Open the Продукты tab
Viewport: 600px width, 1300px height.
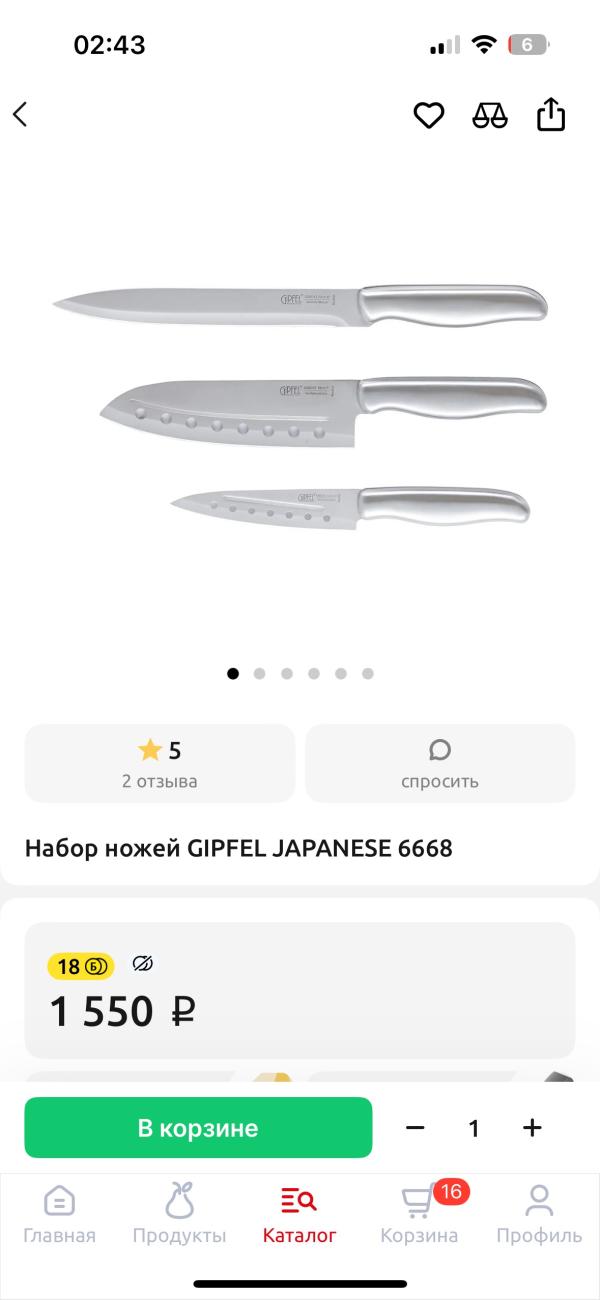tap(179, 1214)
